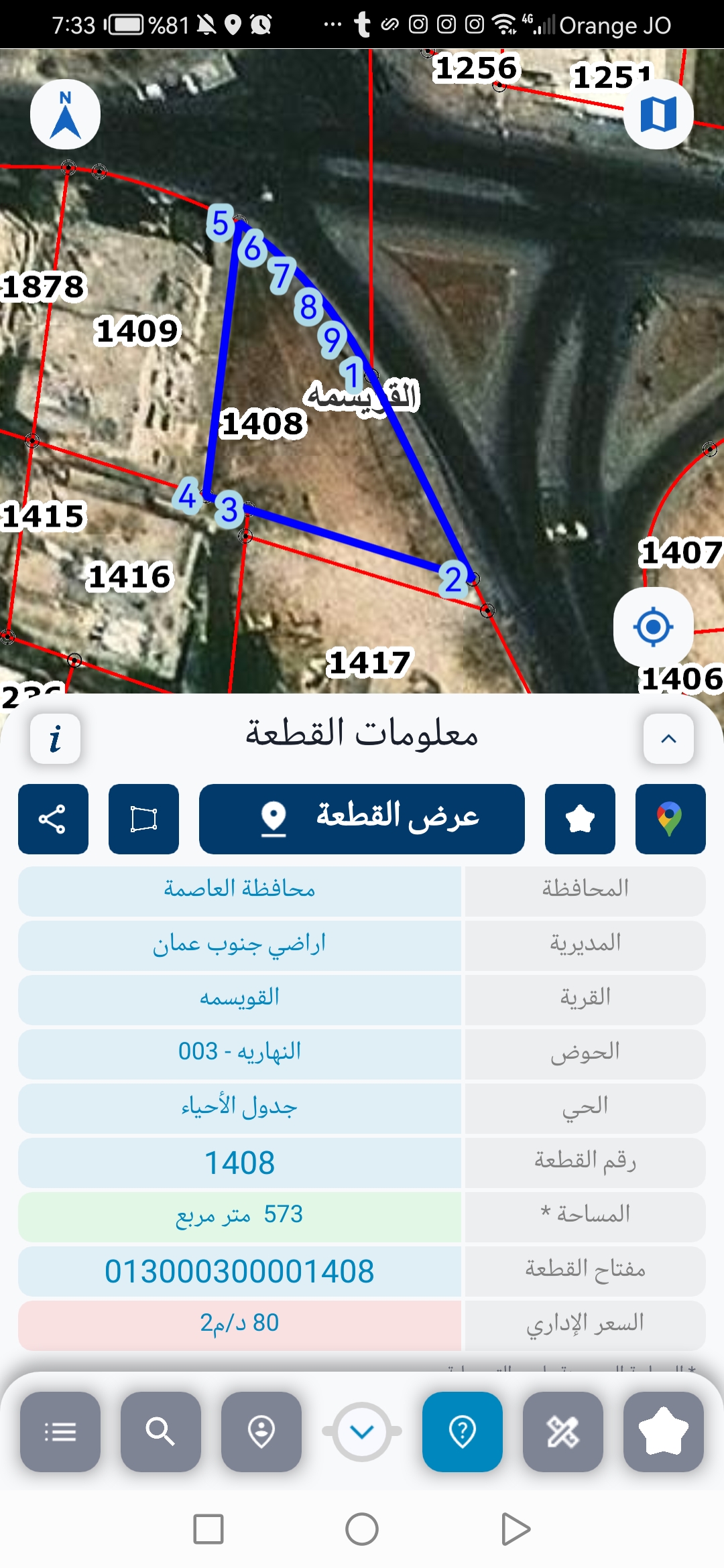The height and width of the screenshot is (1568, 724).
Task: Open the map layers button
Action: click(658, 115)
